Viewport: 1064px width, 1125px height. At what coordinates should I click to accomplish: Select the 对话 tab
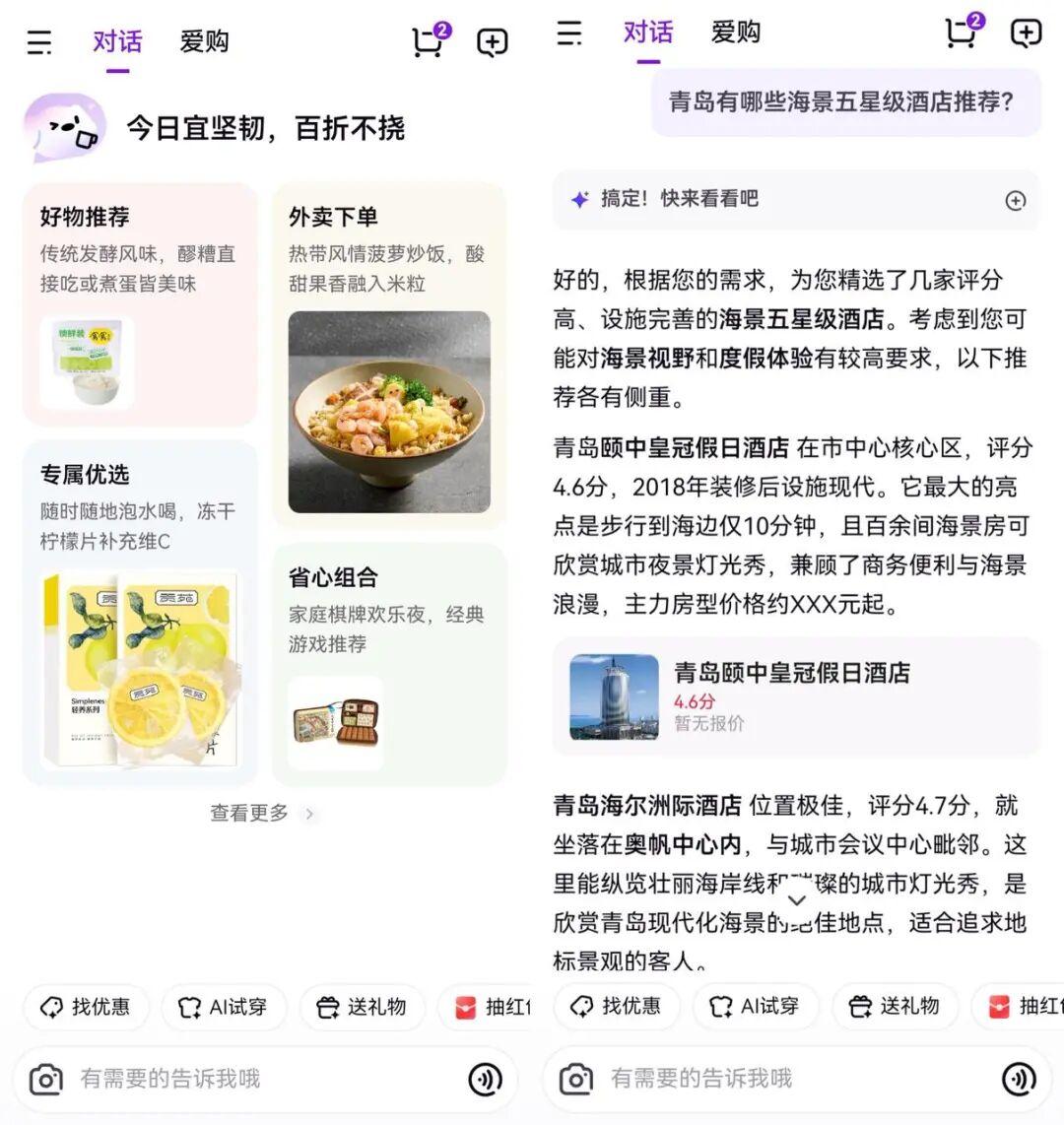pyautogui.click(x=115, y=41)
